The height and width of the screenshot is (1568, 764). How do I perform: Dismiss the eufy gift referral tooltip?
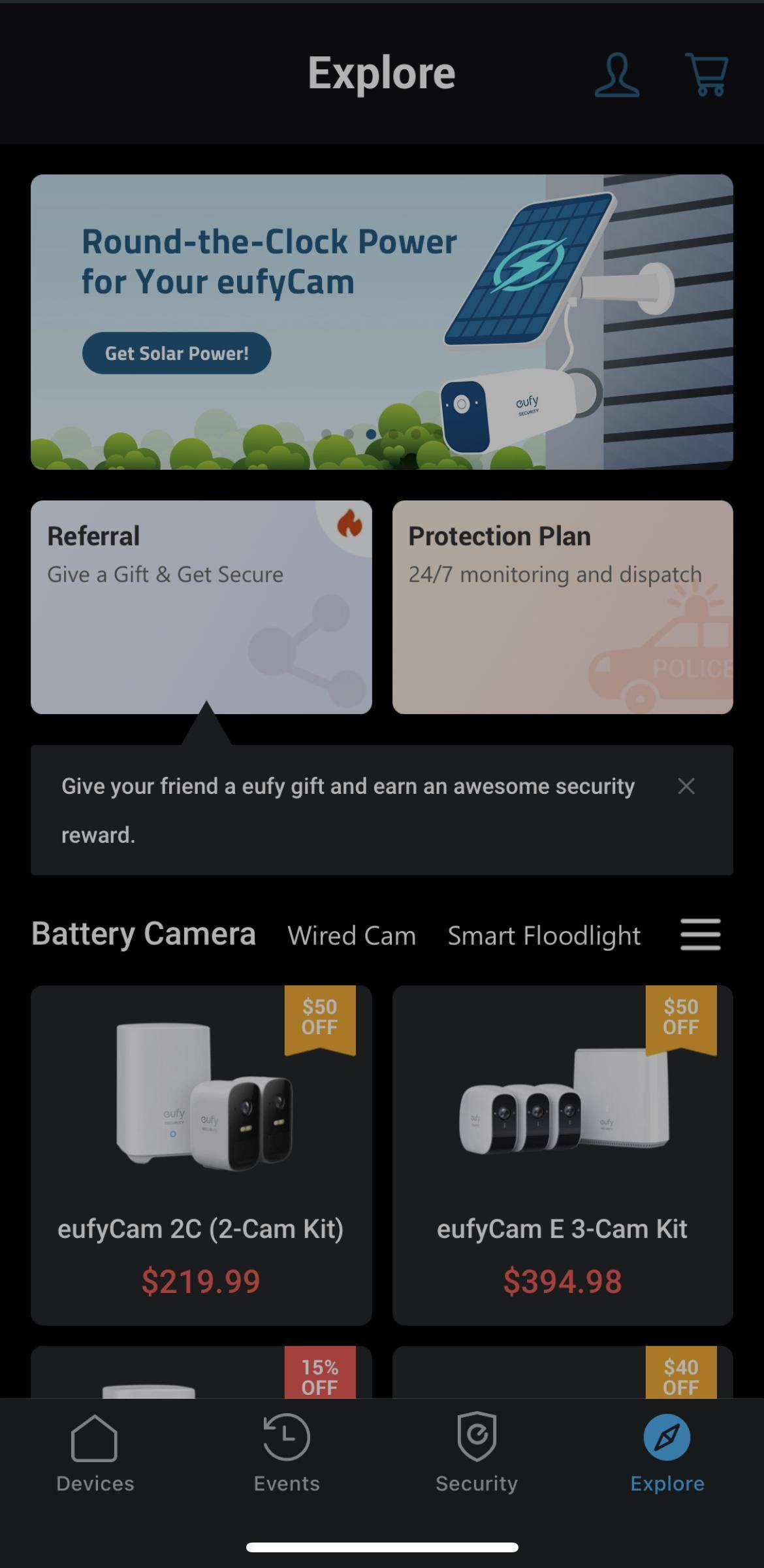pos(686,786)
